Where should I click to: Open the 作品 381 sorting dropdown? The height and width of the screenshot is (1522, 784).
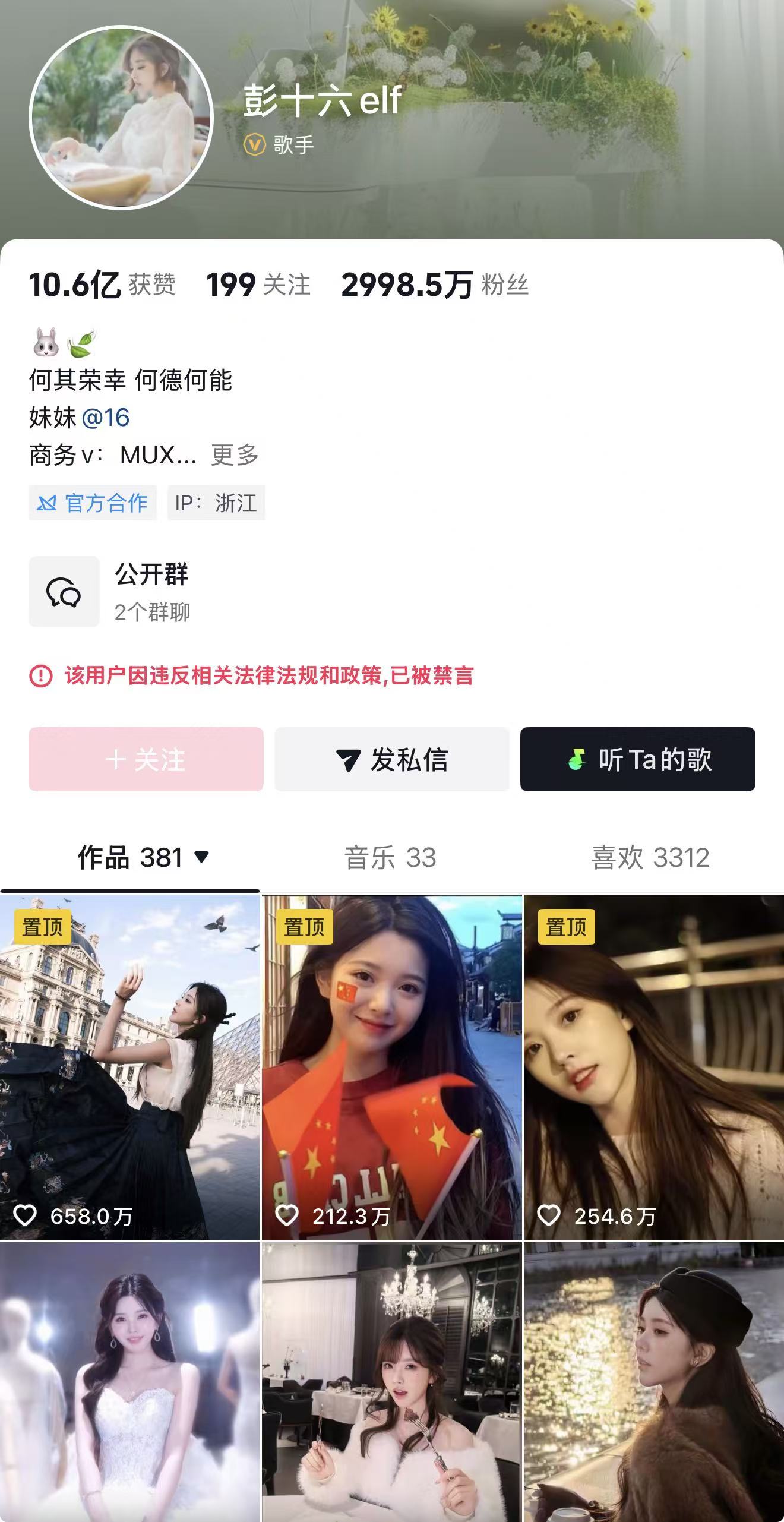(x=202, y=857)
